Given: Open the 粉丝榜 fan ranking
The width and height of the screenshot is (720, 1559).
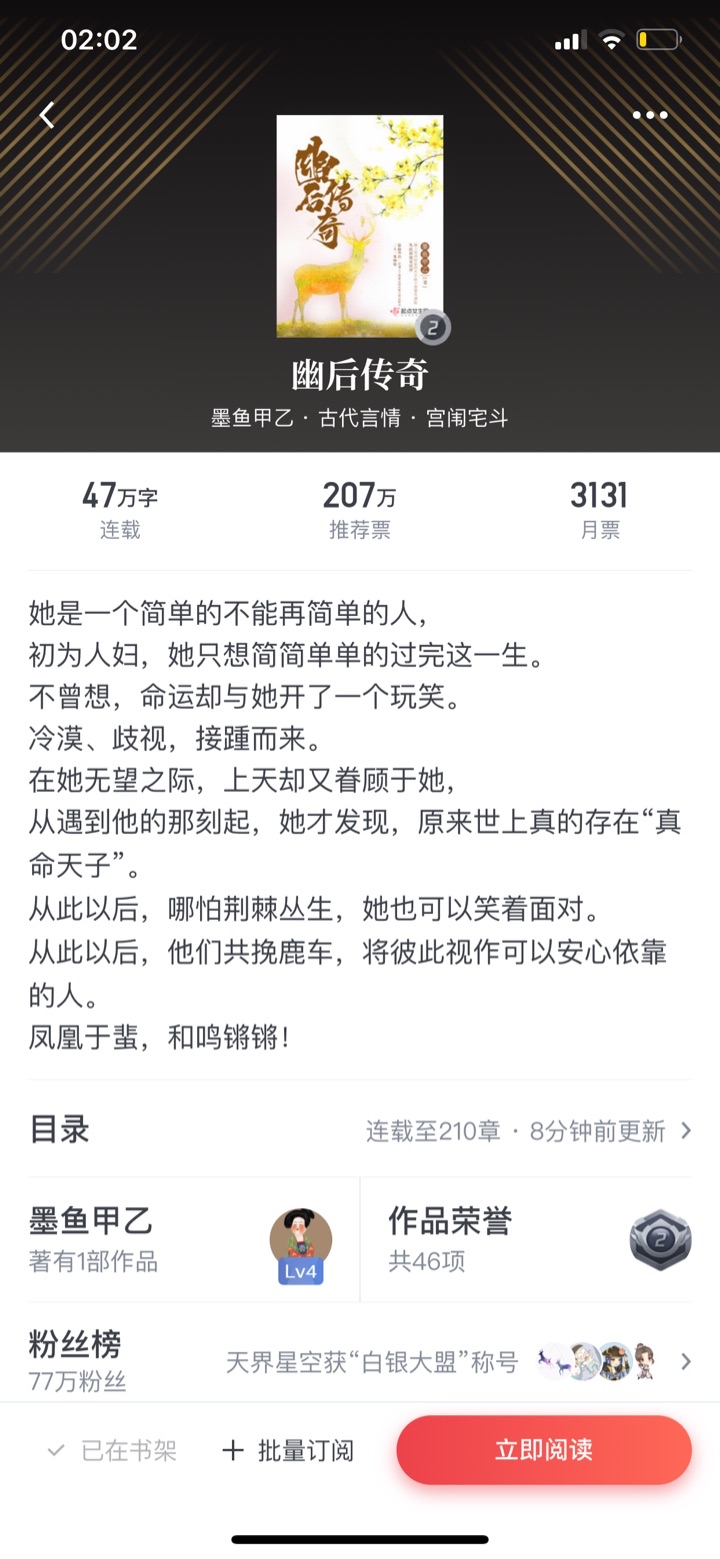Looking at the screenshot, I should [x=360, y=1361].
